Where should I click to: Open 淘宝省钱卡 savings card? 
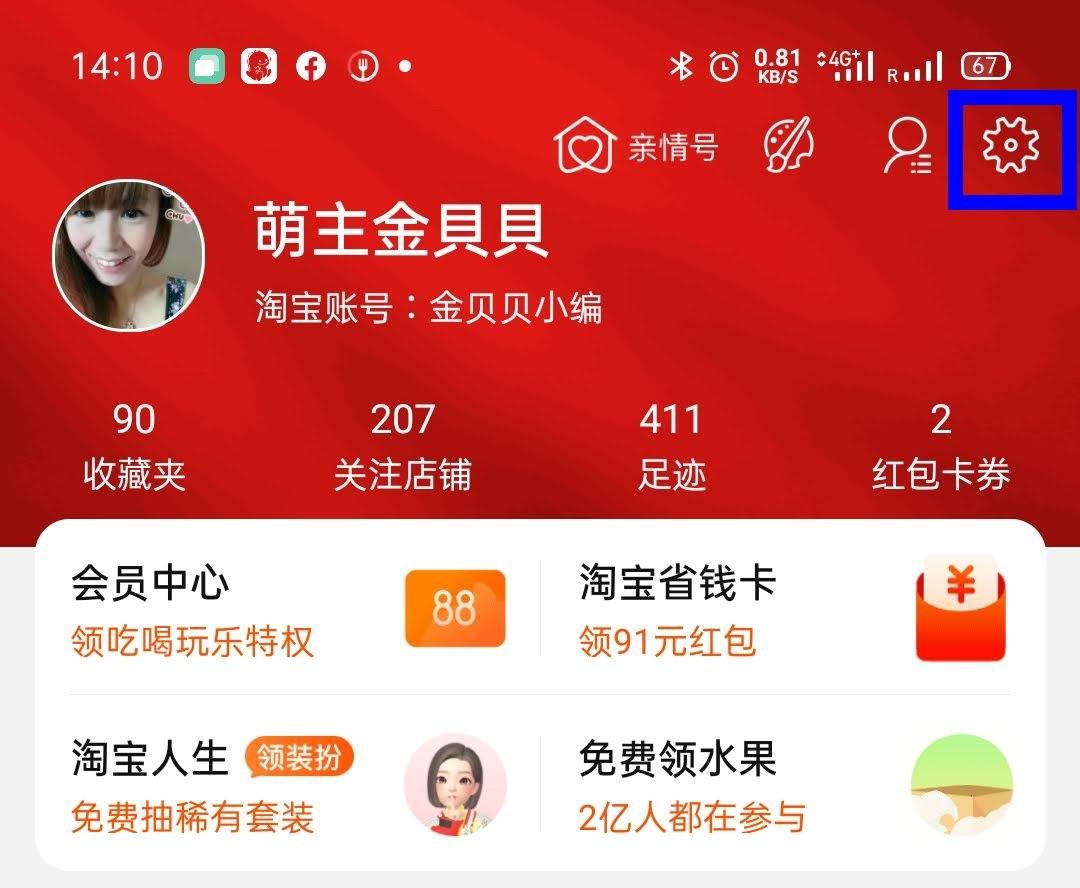pyautogui.click(x=792, y=609)
